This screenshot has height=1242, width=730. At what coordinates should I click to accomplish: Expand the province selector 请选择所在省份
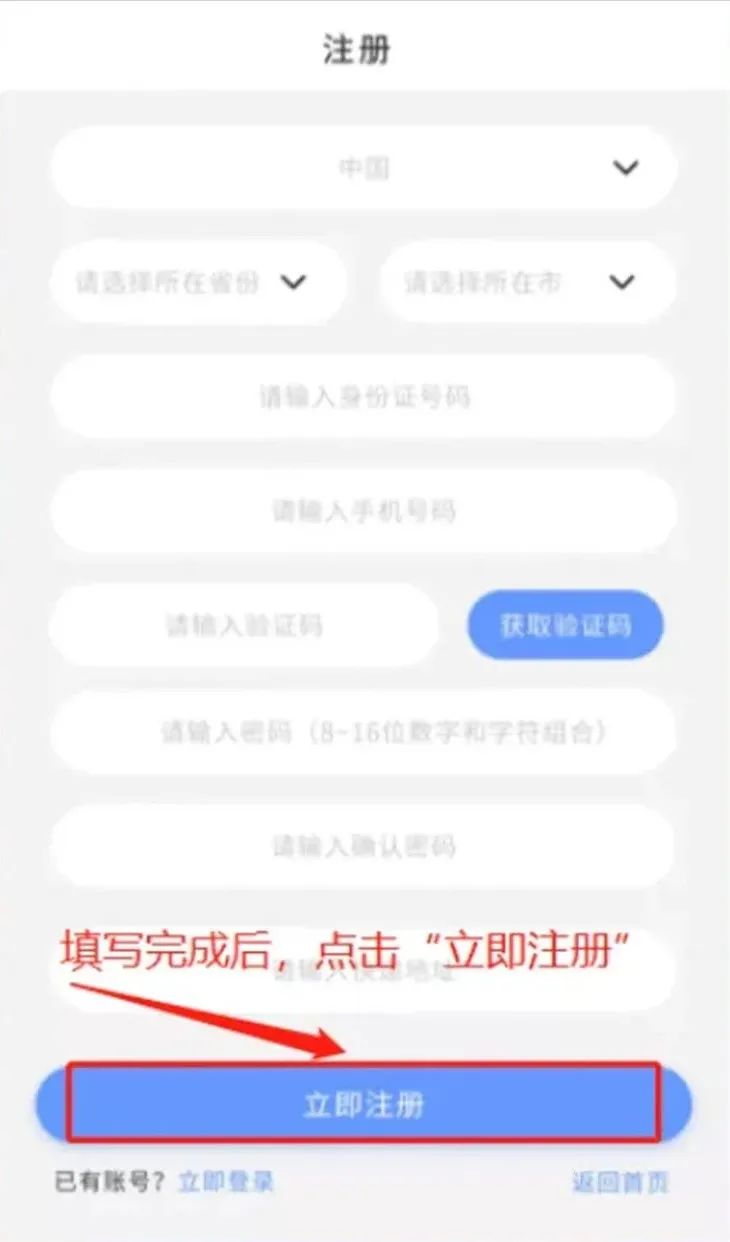(198, 282)
